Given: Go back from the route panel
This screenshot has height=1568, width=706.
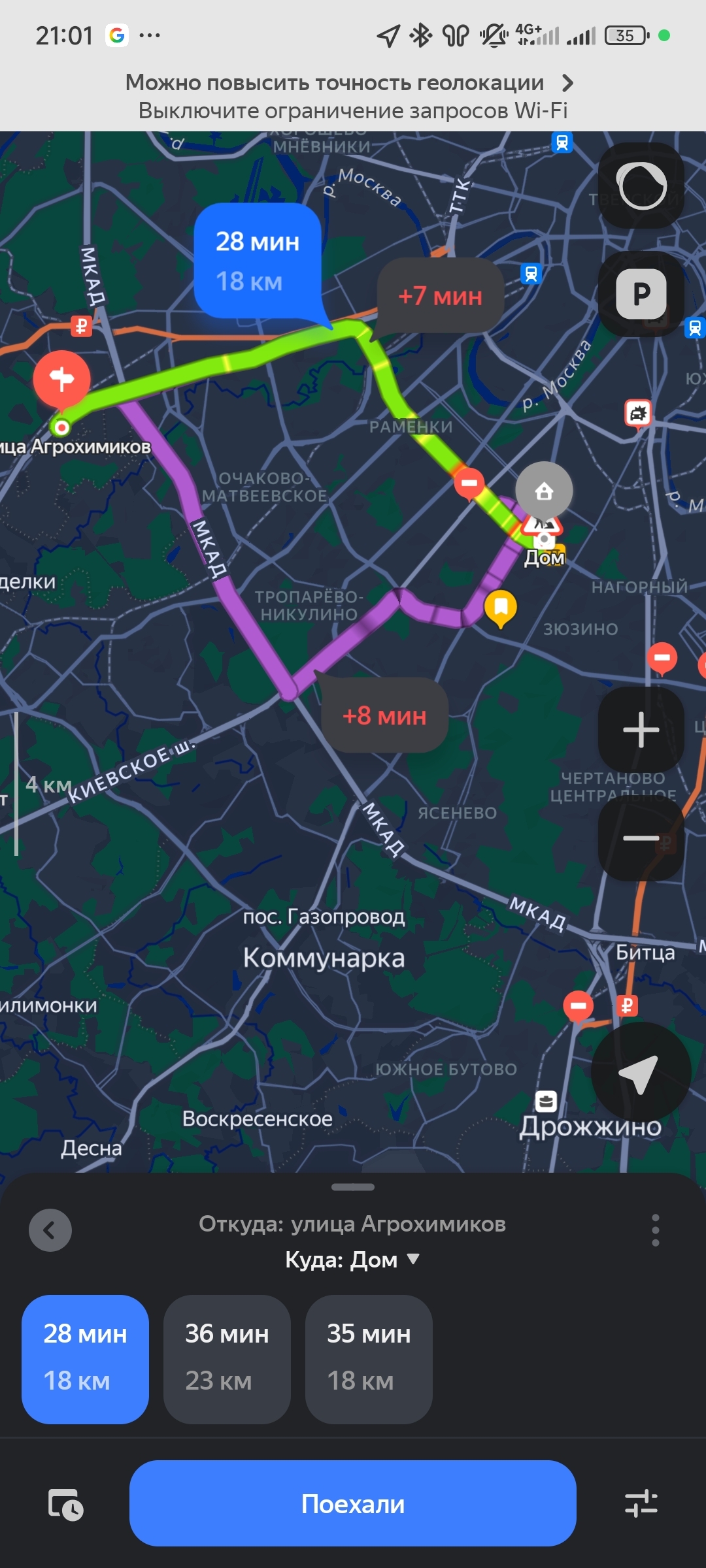Looking at the screenshot, I should (x=50, y=1230).
